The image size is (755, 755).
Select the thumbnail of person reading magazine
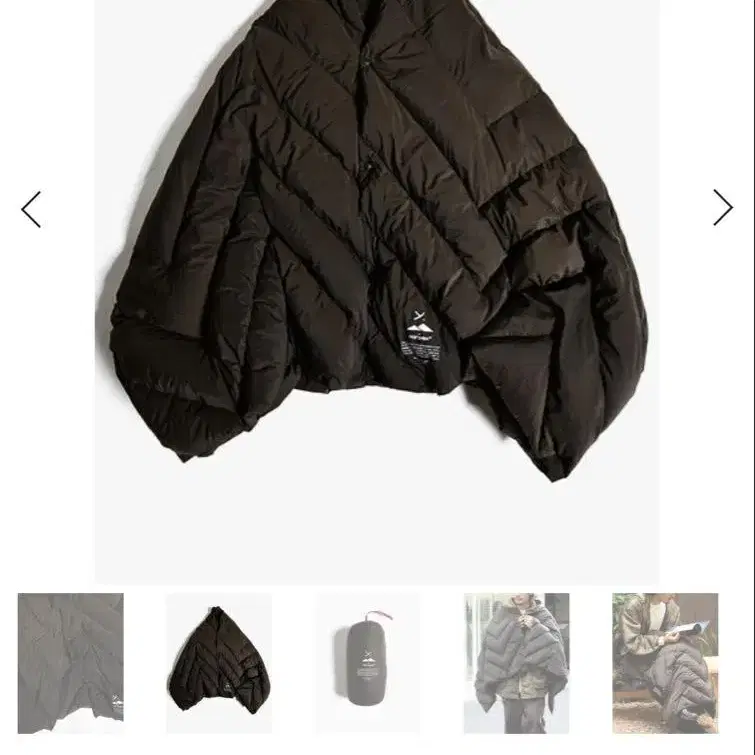pyautogui.click(x=665, y=663)
